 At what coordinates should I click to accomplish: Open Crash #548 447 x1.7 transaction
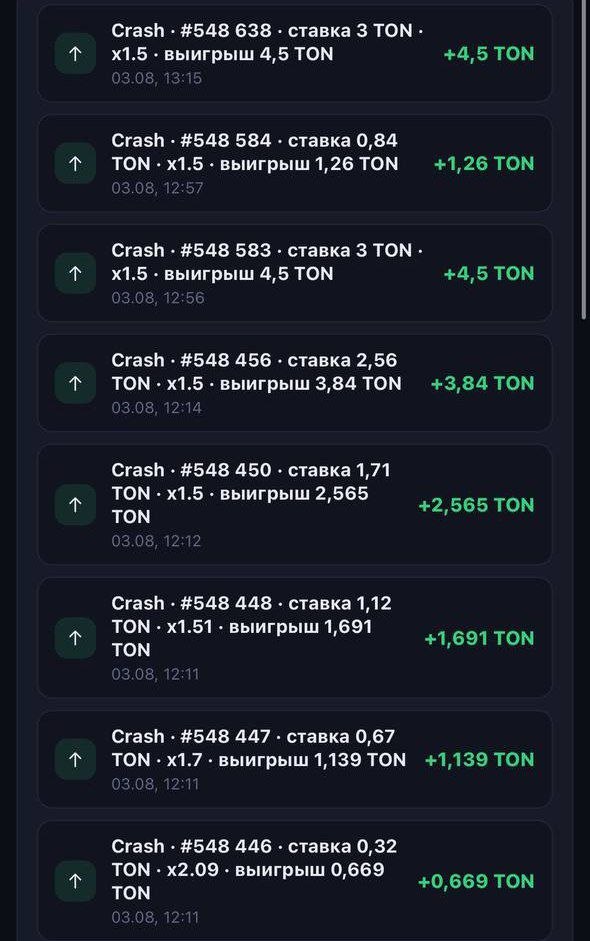295,759
